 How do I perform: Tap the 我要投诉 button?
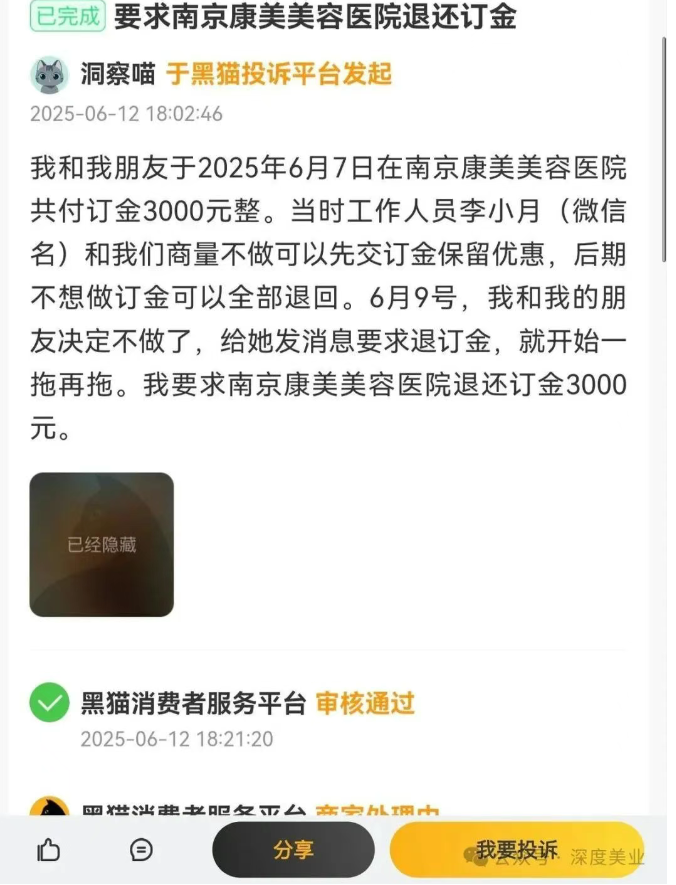[516, 850]
